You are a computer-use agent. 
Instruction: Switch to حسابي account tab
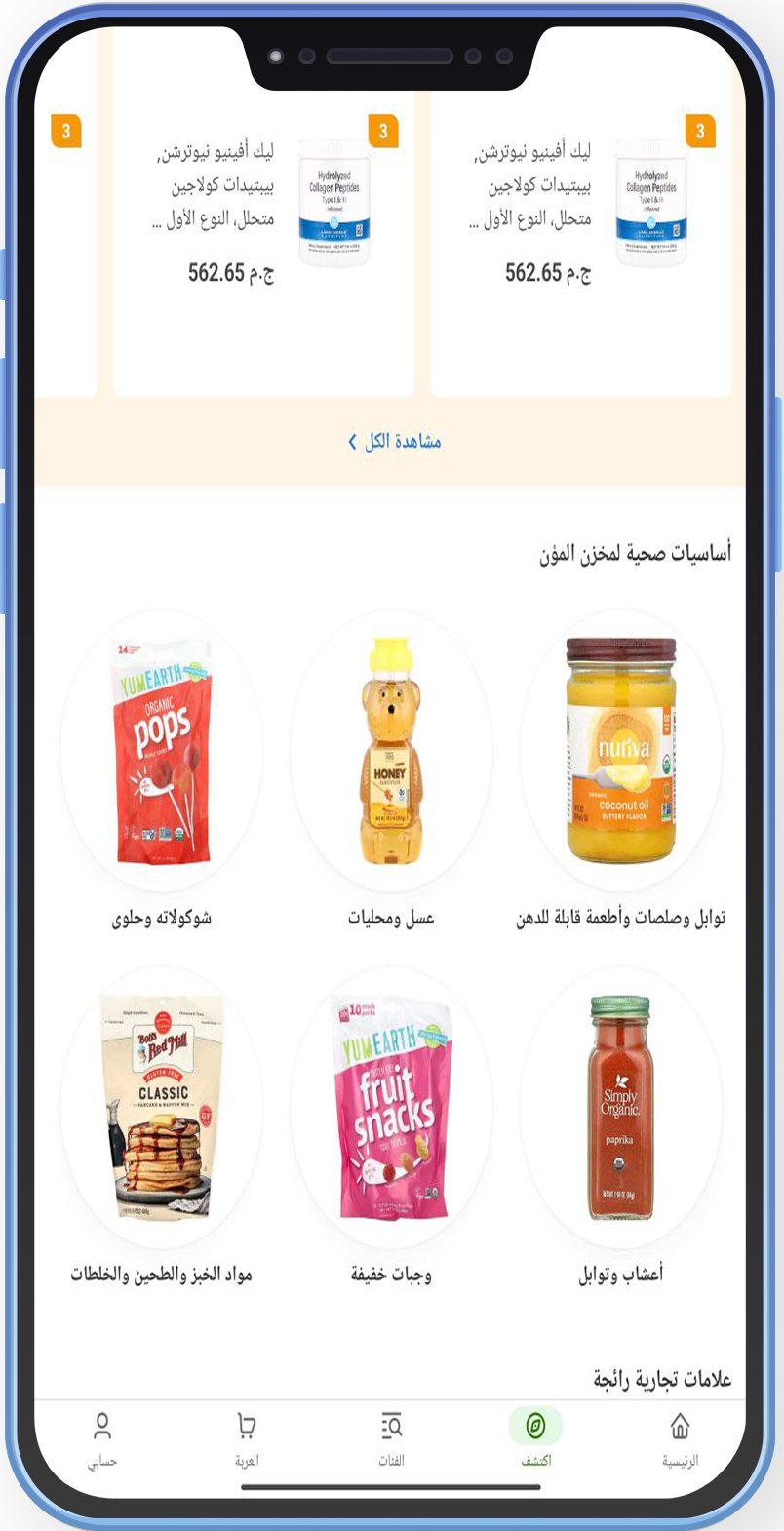click(102, 1439)
